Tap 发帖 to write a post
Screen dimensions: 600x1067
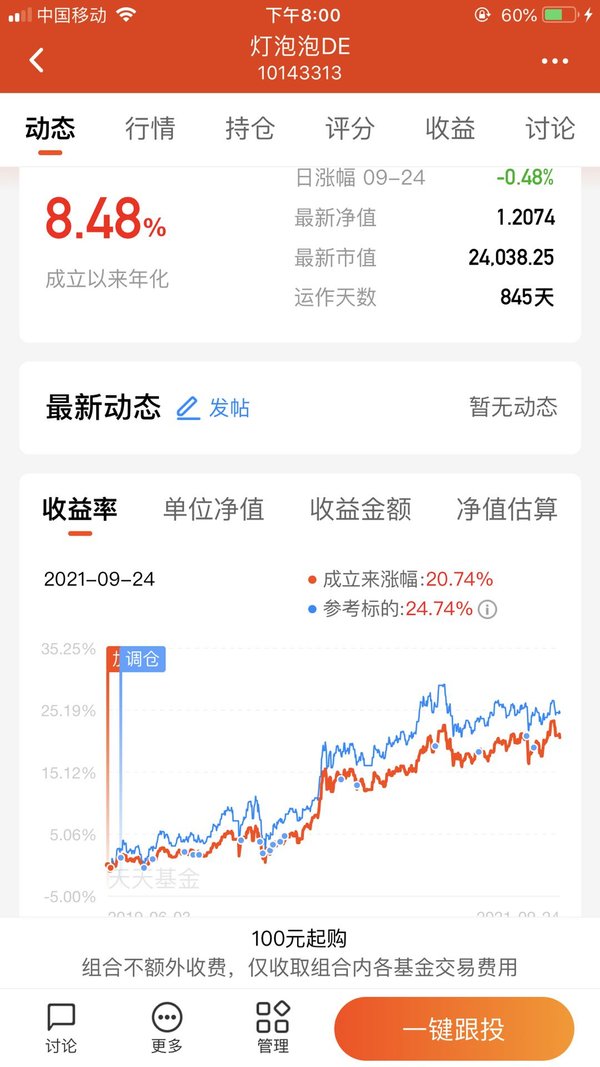pos(213,408)
